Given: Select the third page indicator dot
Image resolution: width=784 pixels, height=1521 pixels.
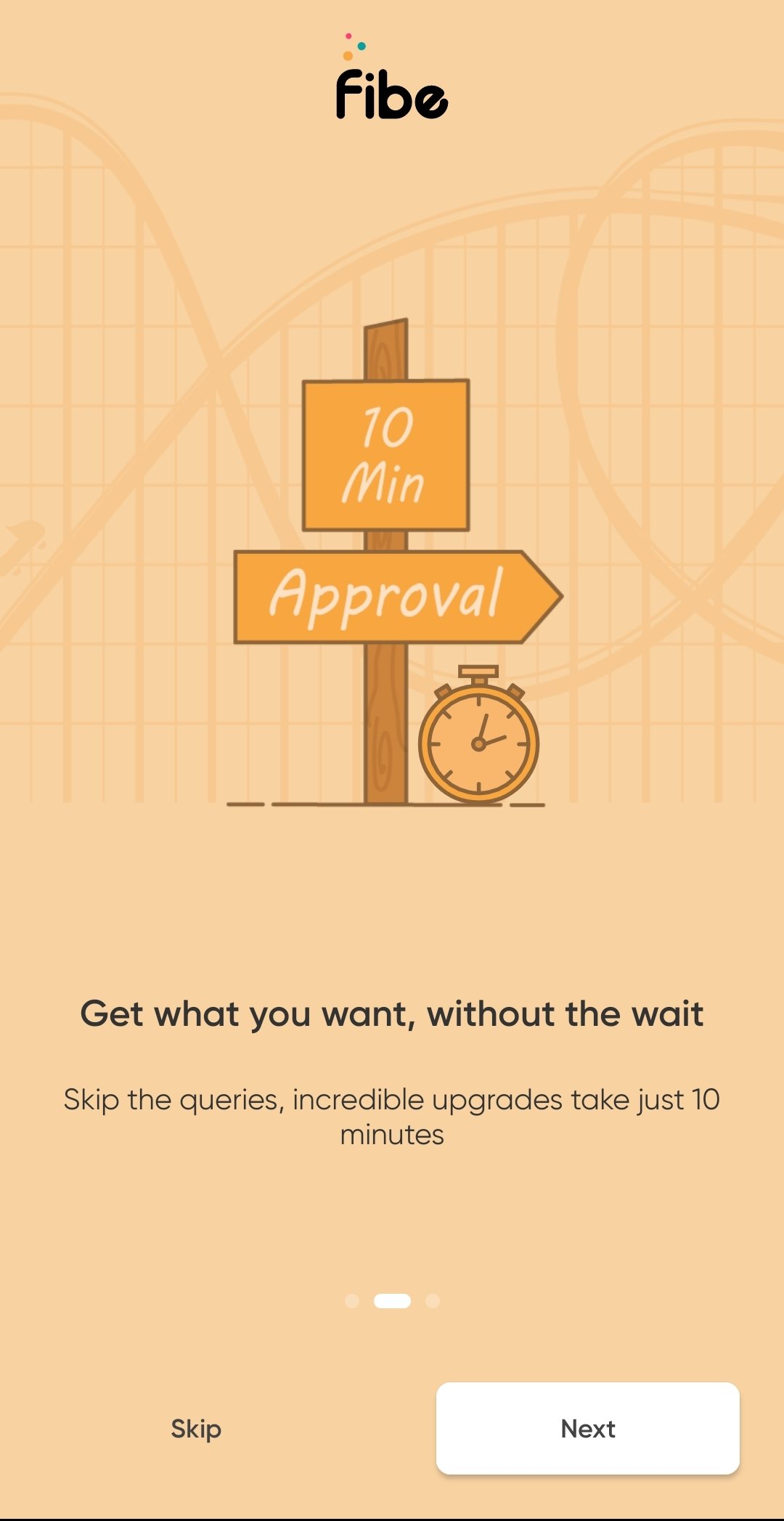Looking at the screenshot, I should click(433, 1301).
